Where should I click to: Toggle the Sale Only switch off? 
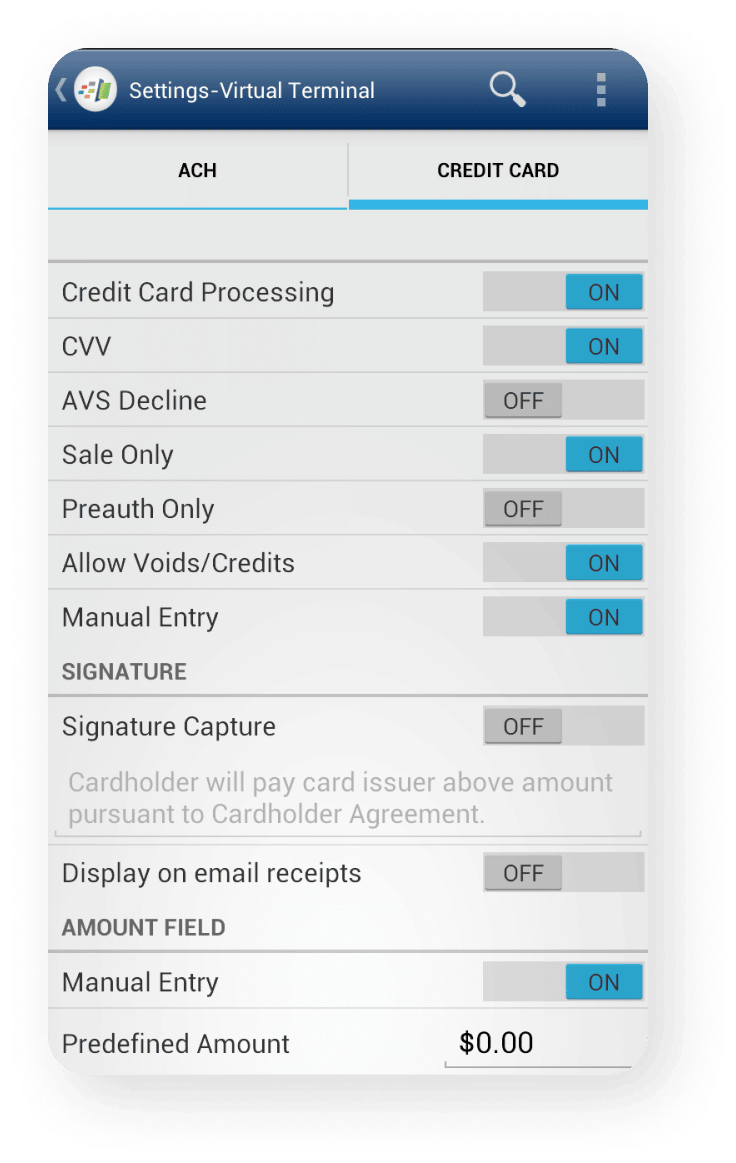point(563,455)
